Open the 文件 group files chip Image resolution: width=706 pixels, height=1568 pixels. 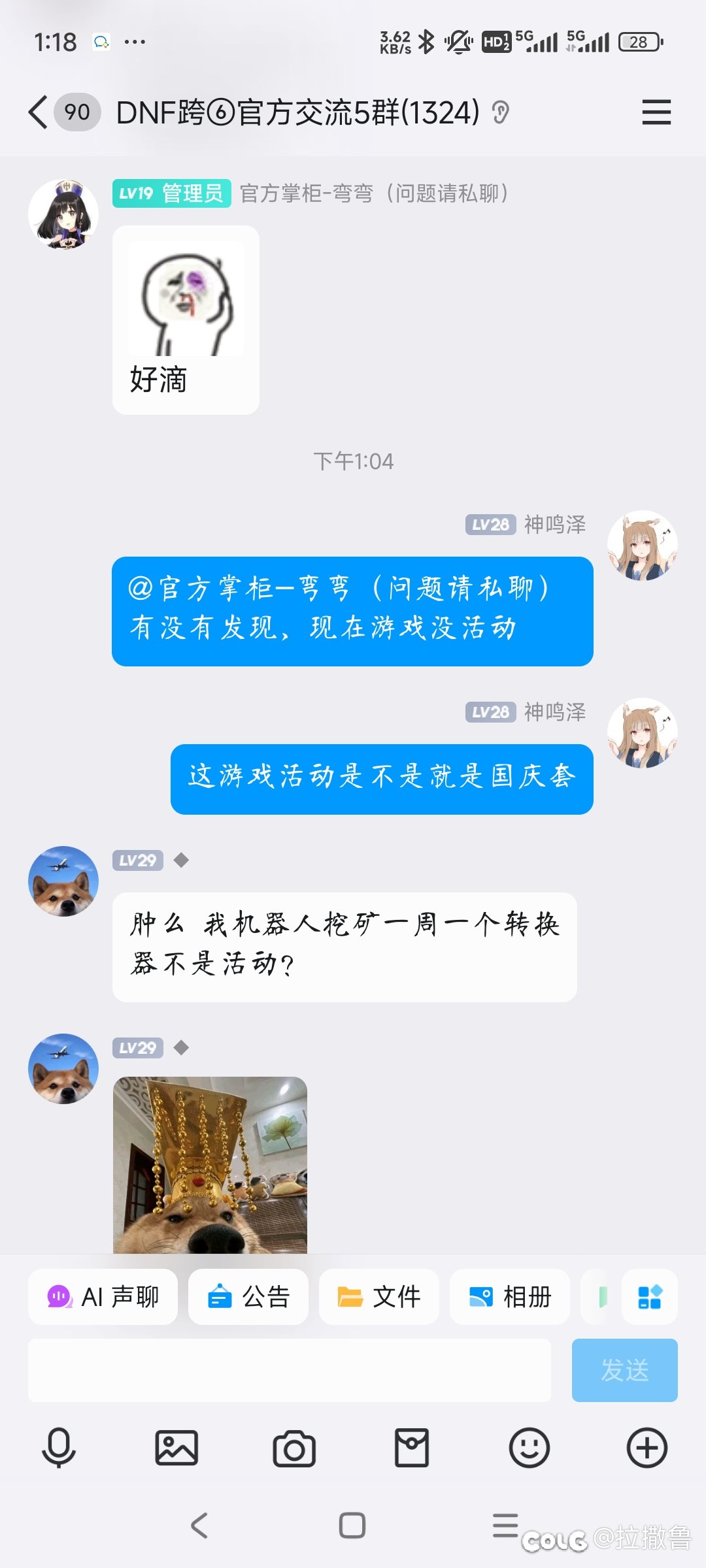point(379,1297)
